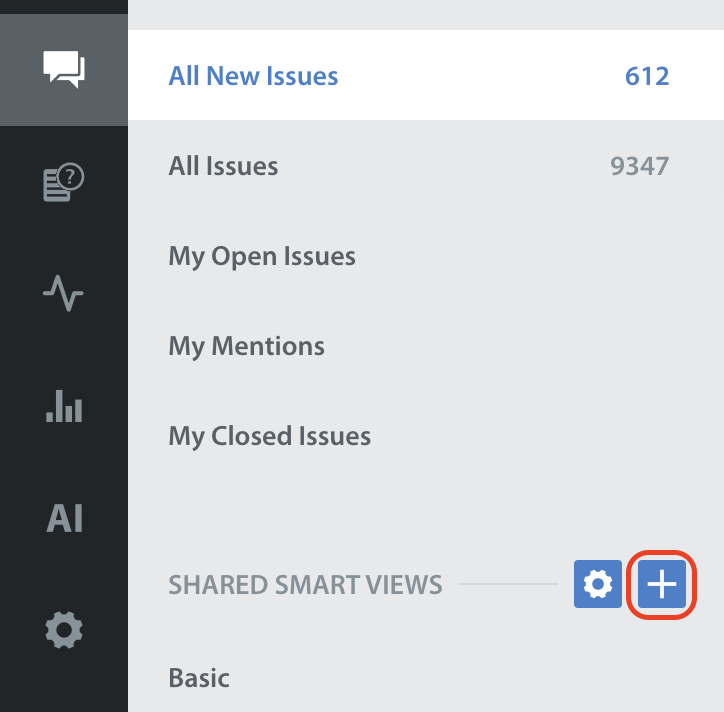Open All Issues view

tap(224, 166)
